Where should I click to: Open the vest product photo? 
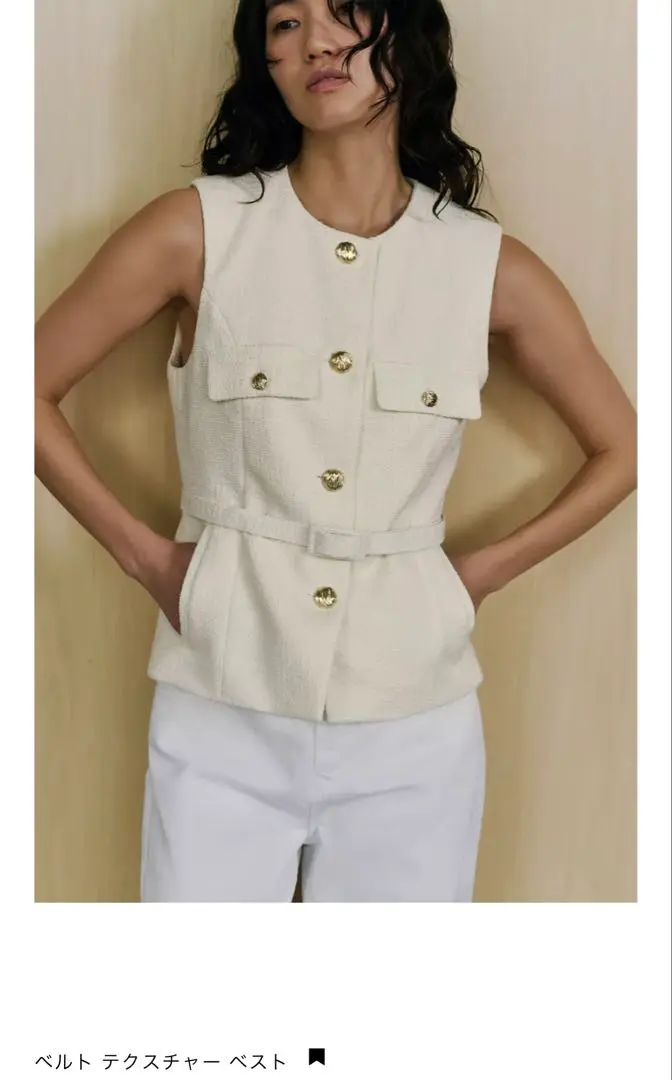coord(336,450)
